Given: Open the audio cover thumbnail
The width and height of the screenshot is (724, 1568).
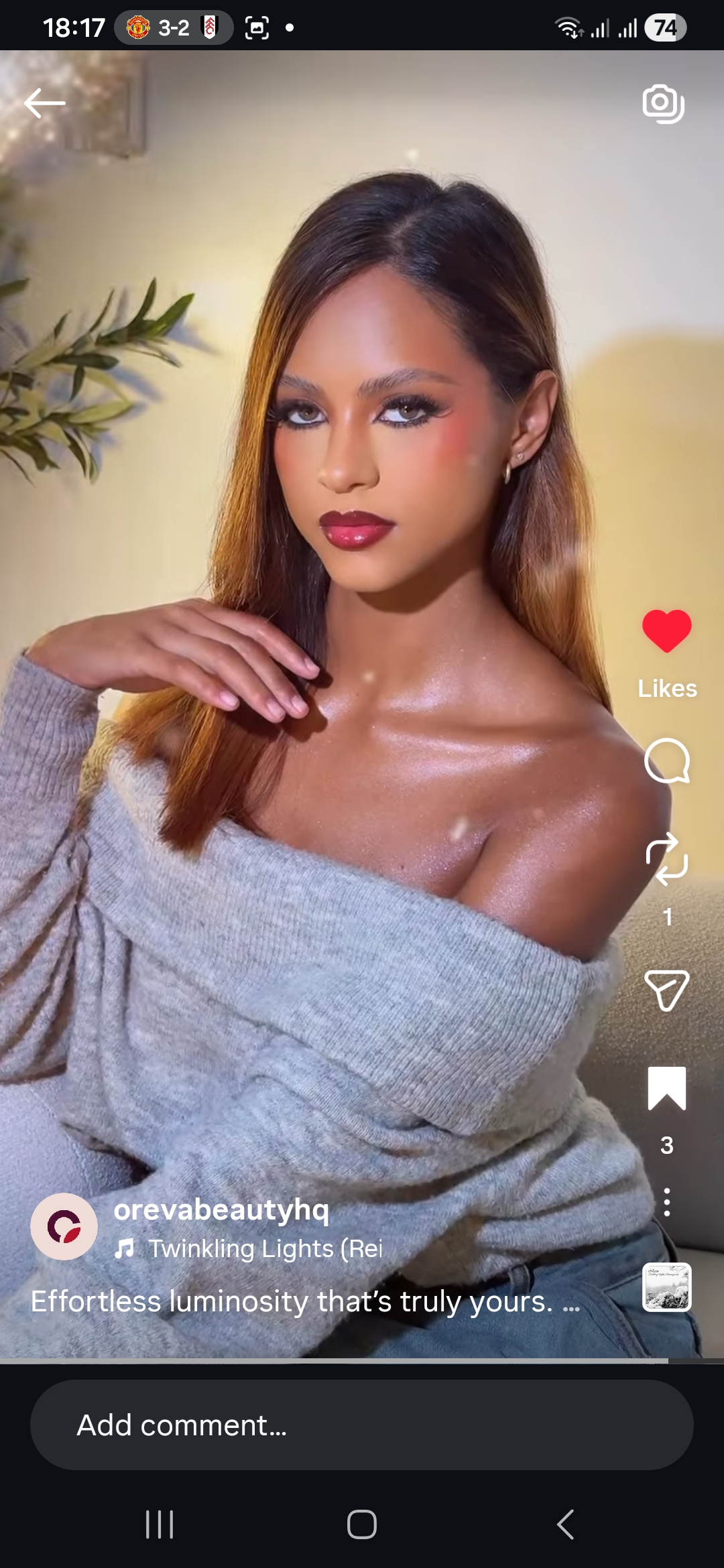Looking at the screenshot, I should pos(666,1287).
